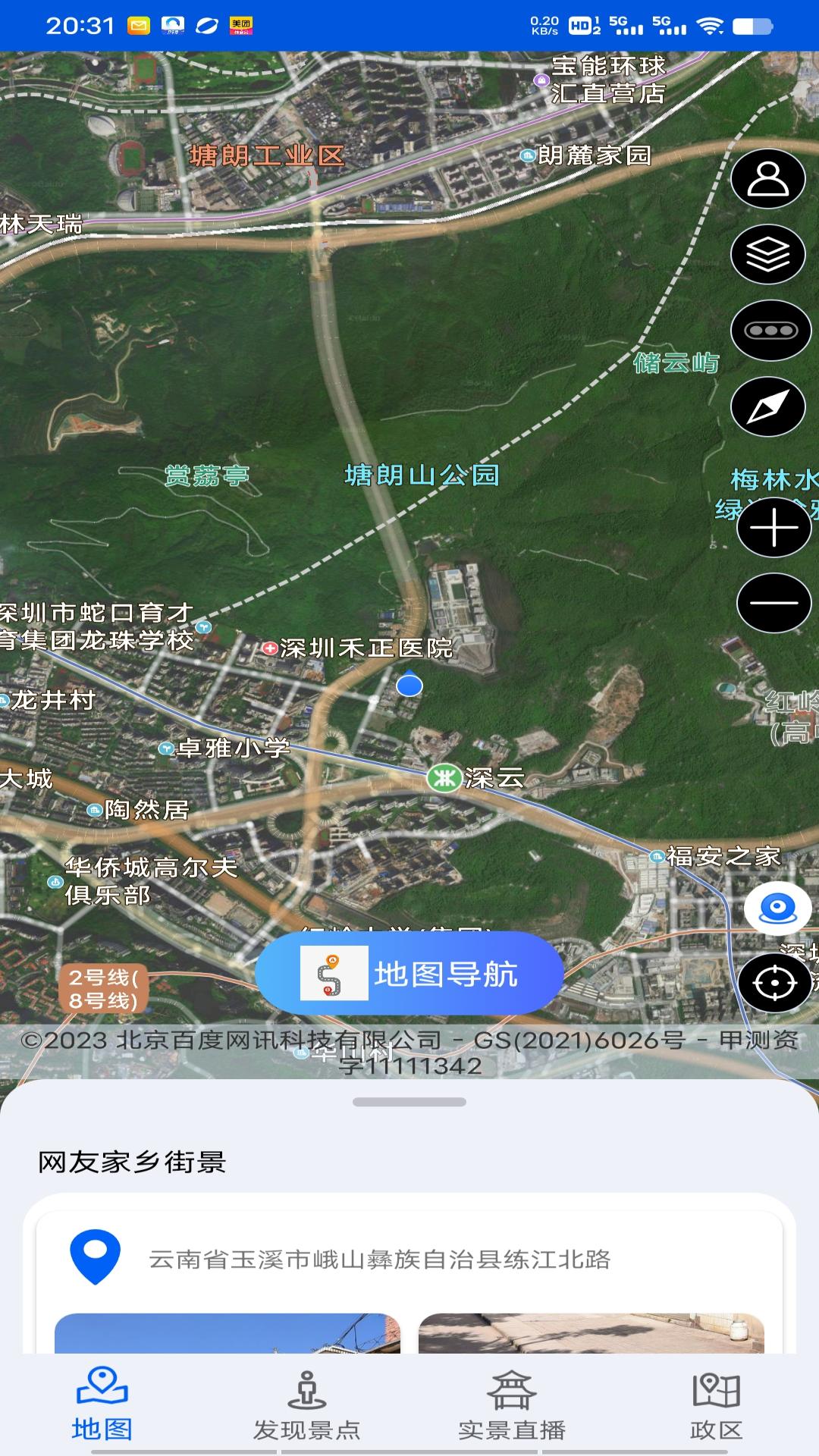The height and width of the screenshot is (1456, 819).
Task: Tap the 卓雅小学 school marker
Action: coord(168,748)
